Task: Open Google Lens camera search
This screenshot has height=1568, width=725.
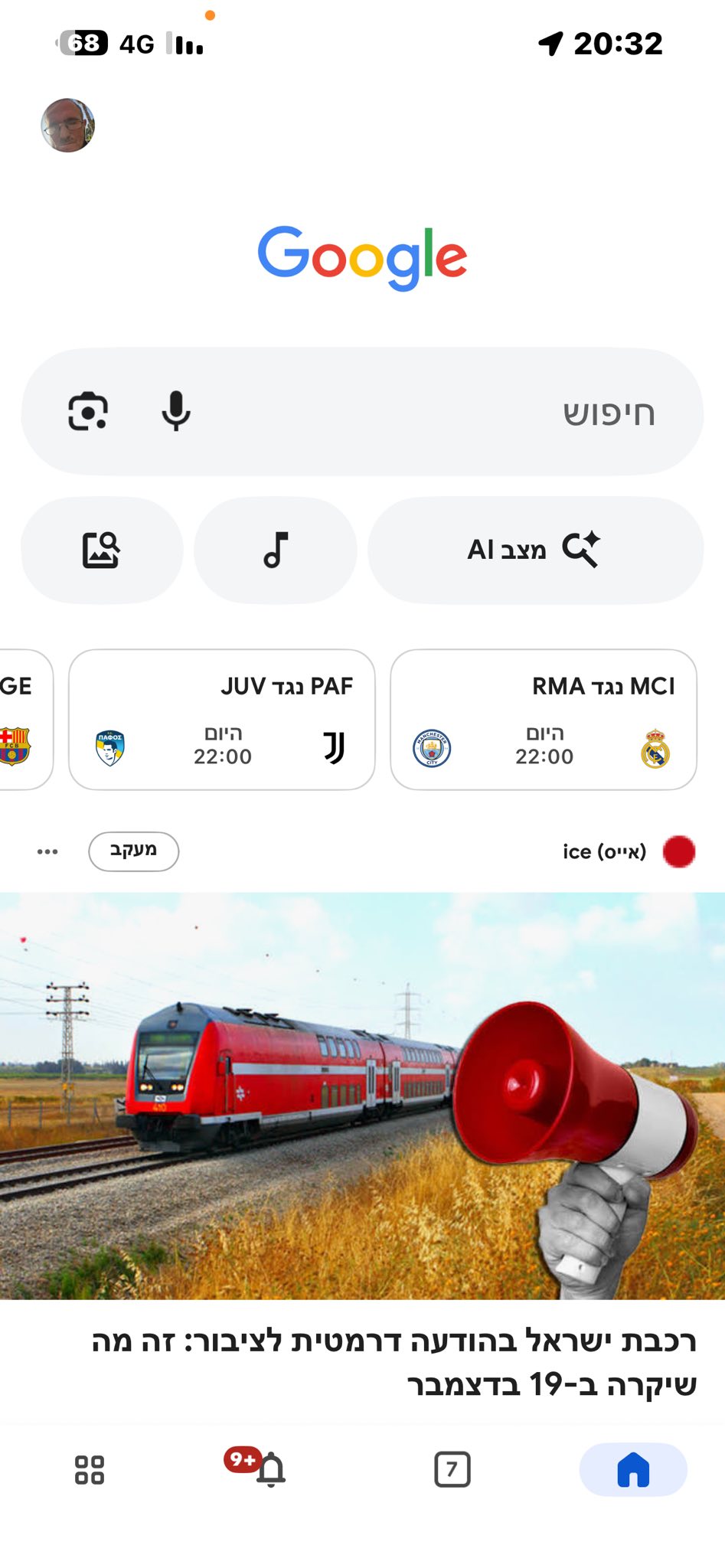Action: tap(88, 412)
